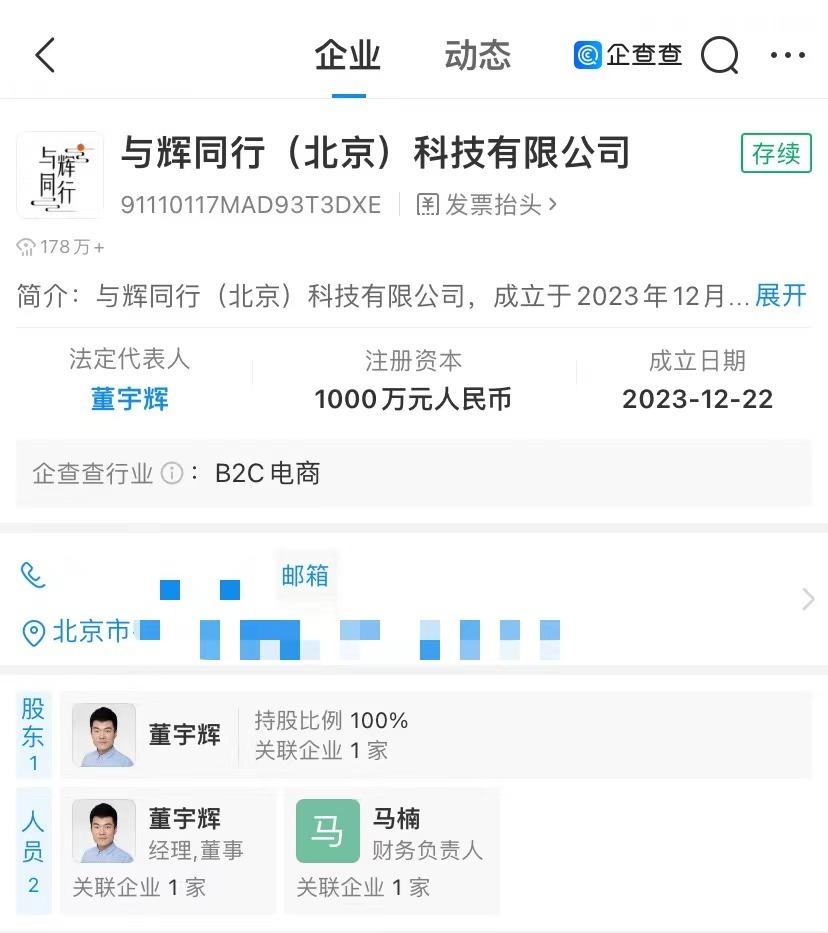828x933 pixels.
Task: Tap the phone call icon
Action: (x=33, y=575)
